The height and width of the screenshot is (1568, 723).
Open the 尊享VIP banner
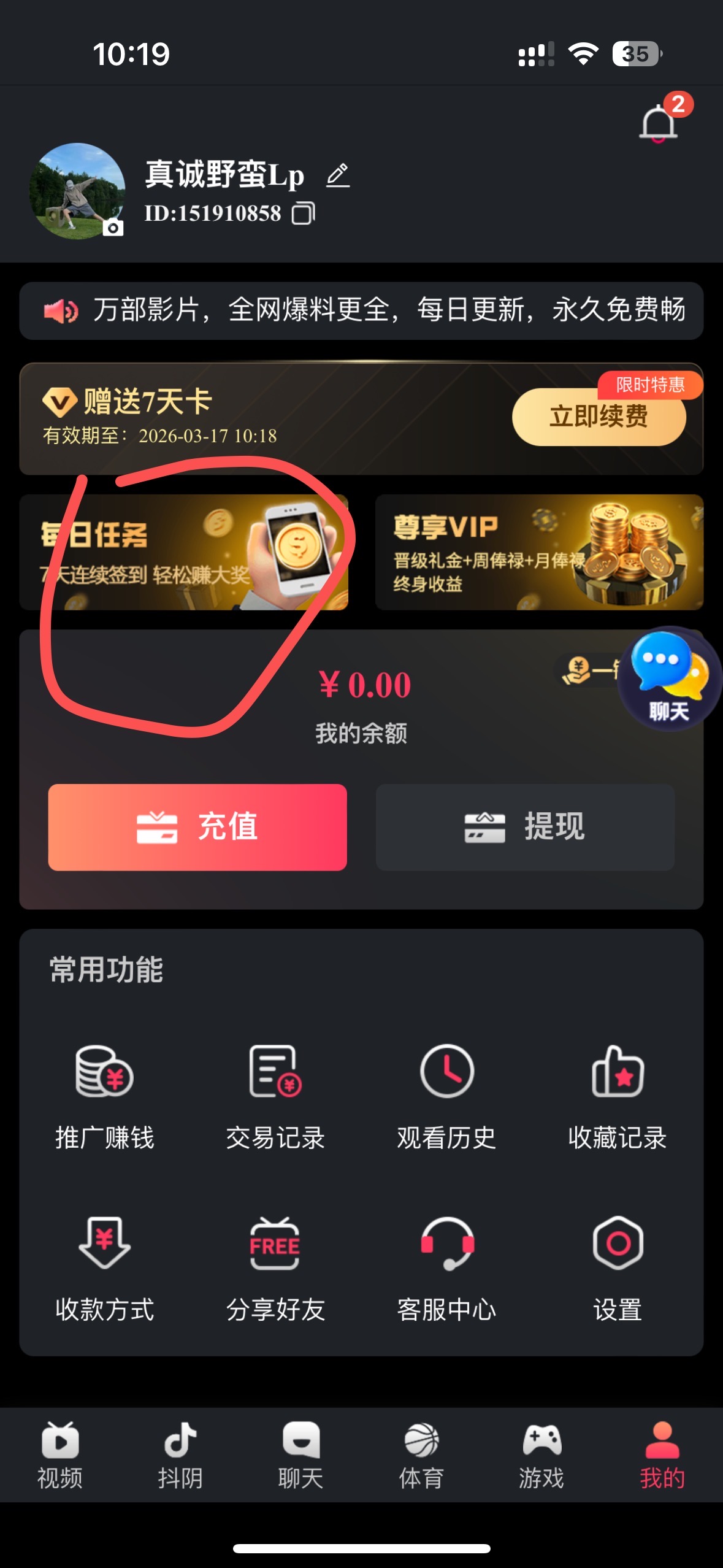(x=538, y=552)
